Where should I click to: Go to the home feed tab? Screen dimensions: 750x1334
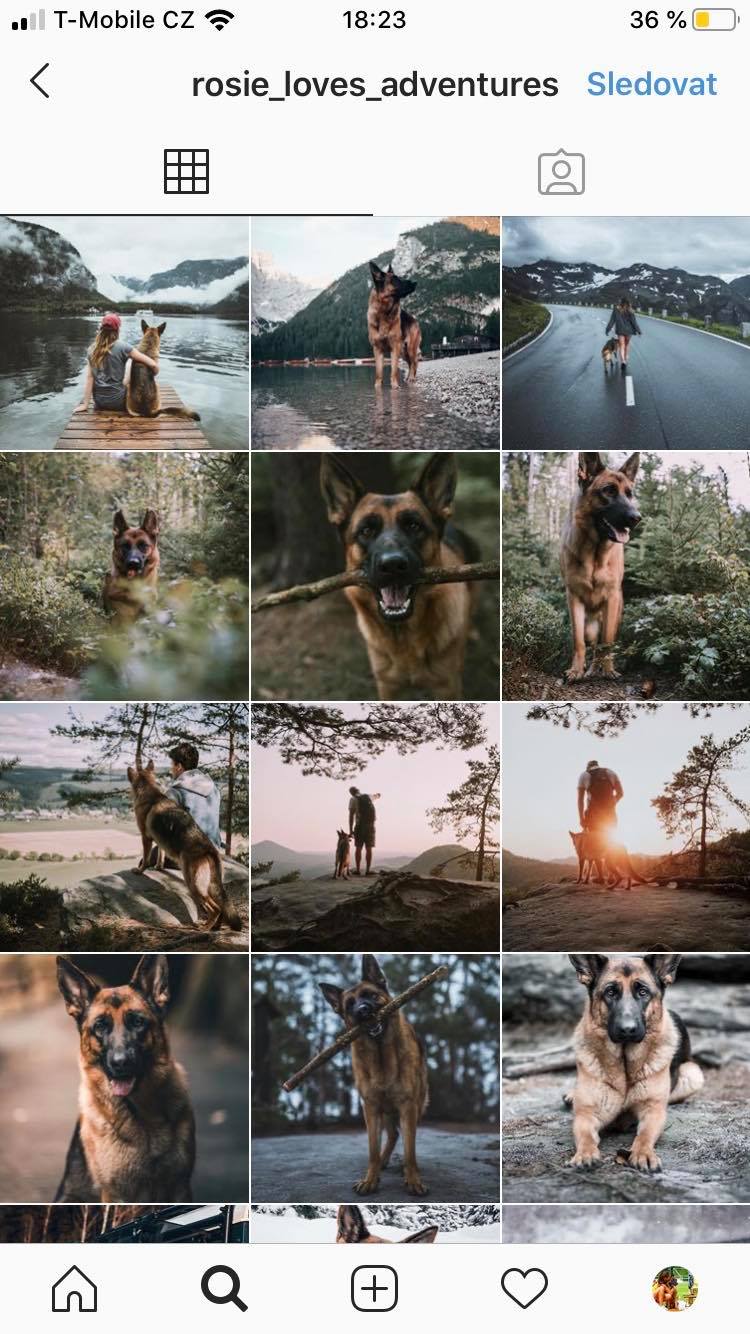pyautogui.click(x=75, y=1288)
